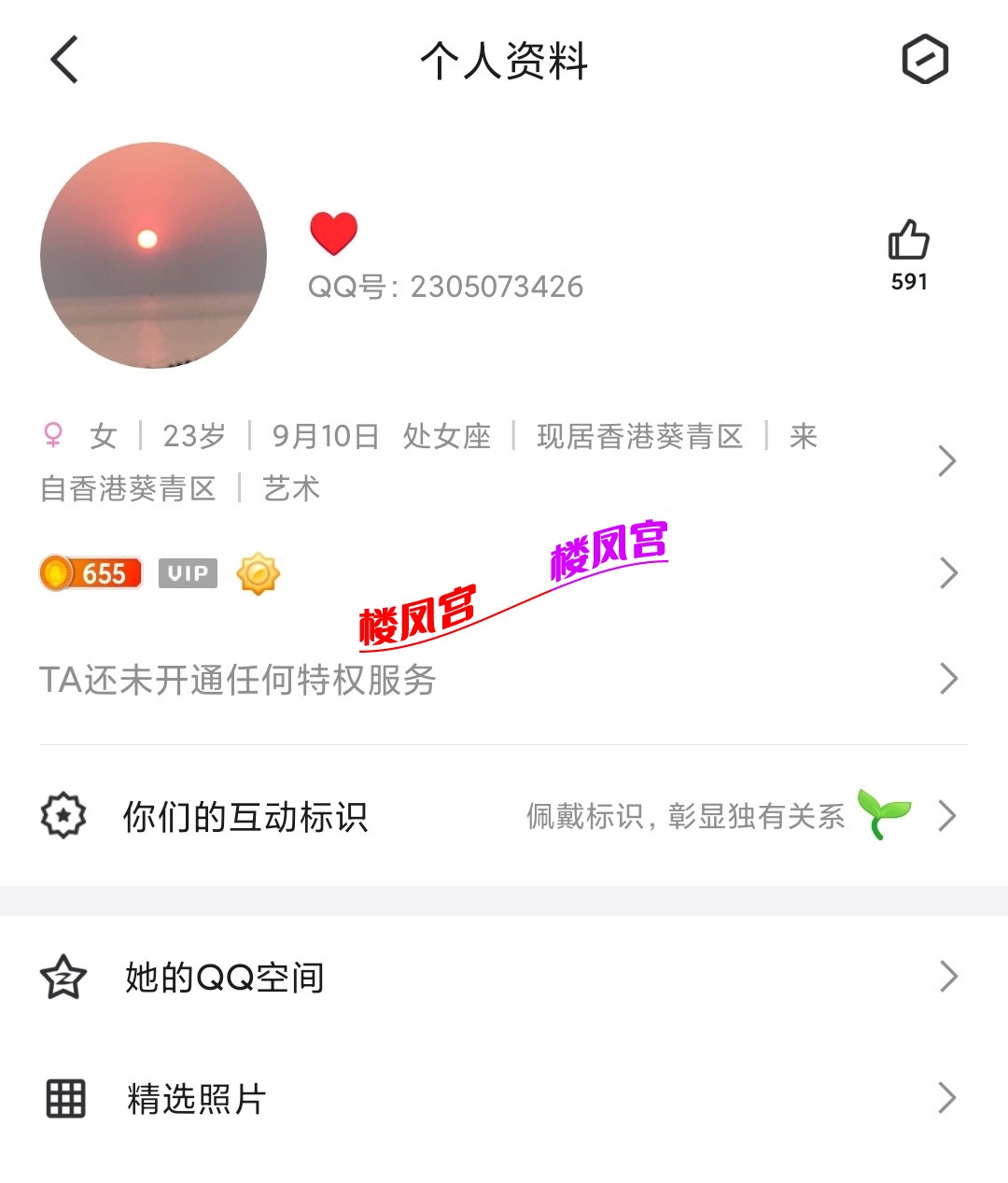Expand the personal info row chevron
Viewport: 1008px width, 1183px height.
(948, 460)
